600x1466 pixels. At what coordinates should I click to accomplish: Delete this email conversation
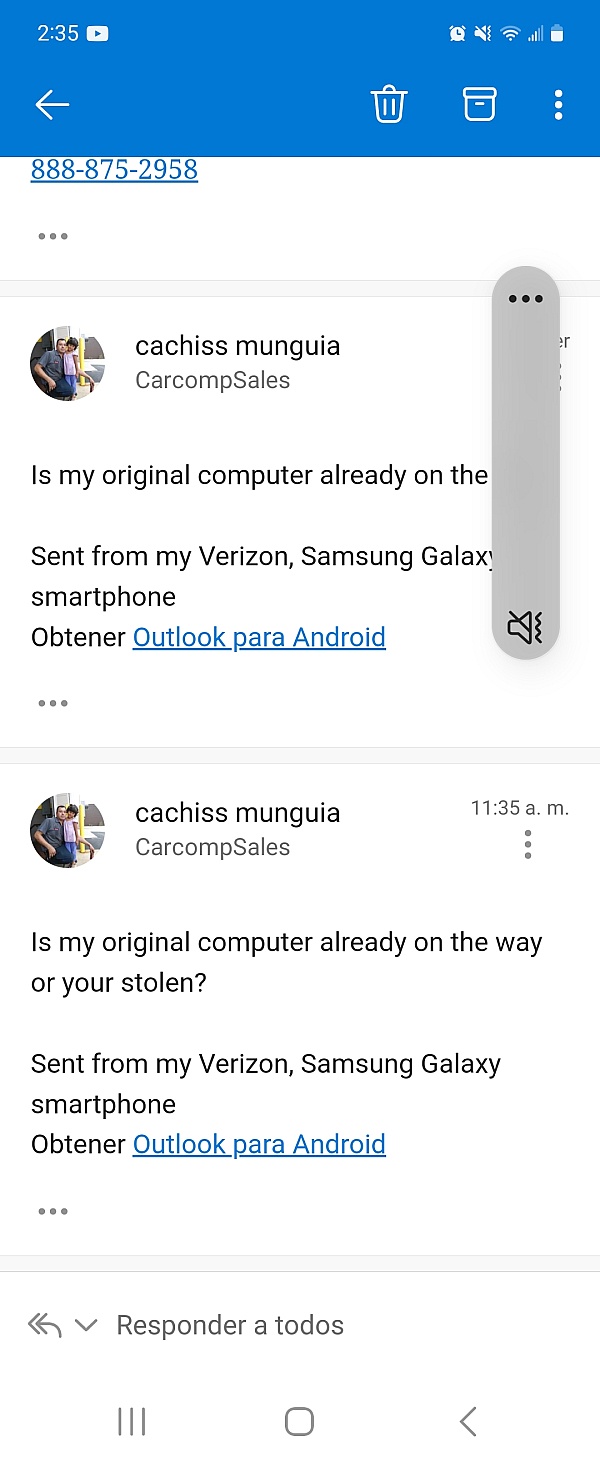pos(389,105)
